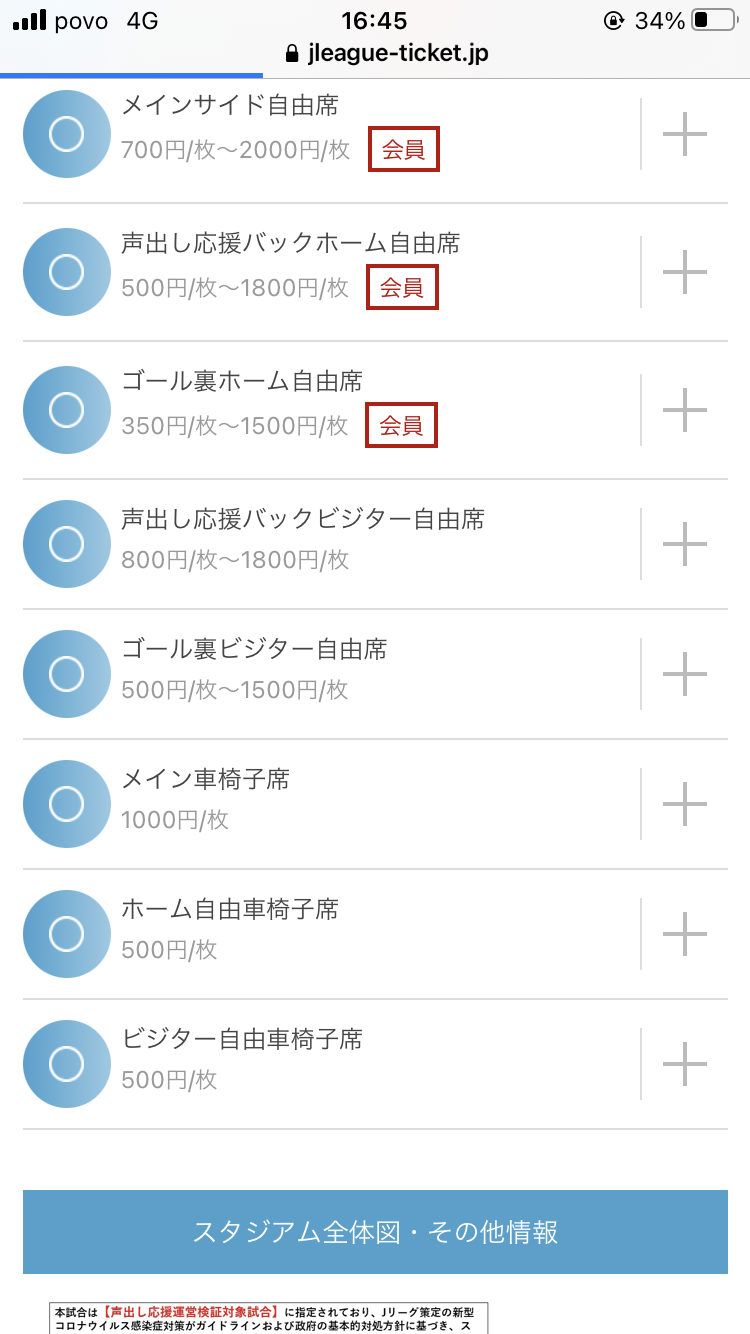Expand 声出し応援バックホーム自由席 ticket options
Screen dimensions: 750x1334
[685, 272]
